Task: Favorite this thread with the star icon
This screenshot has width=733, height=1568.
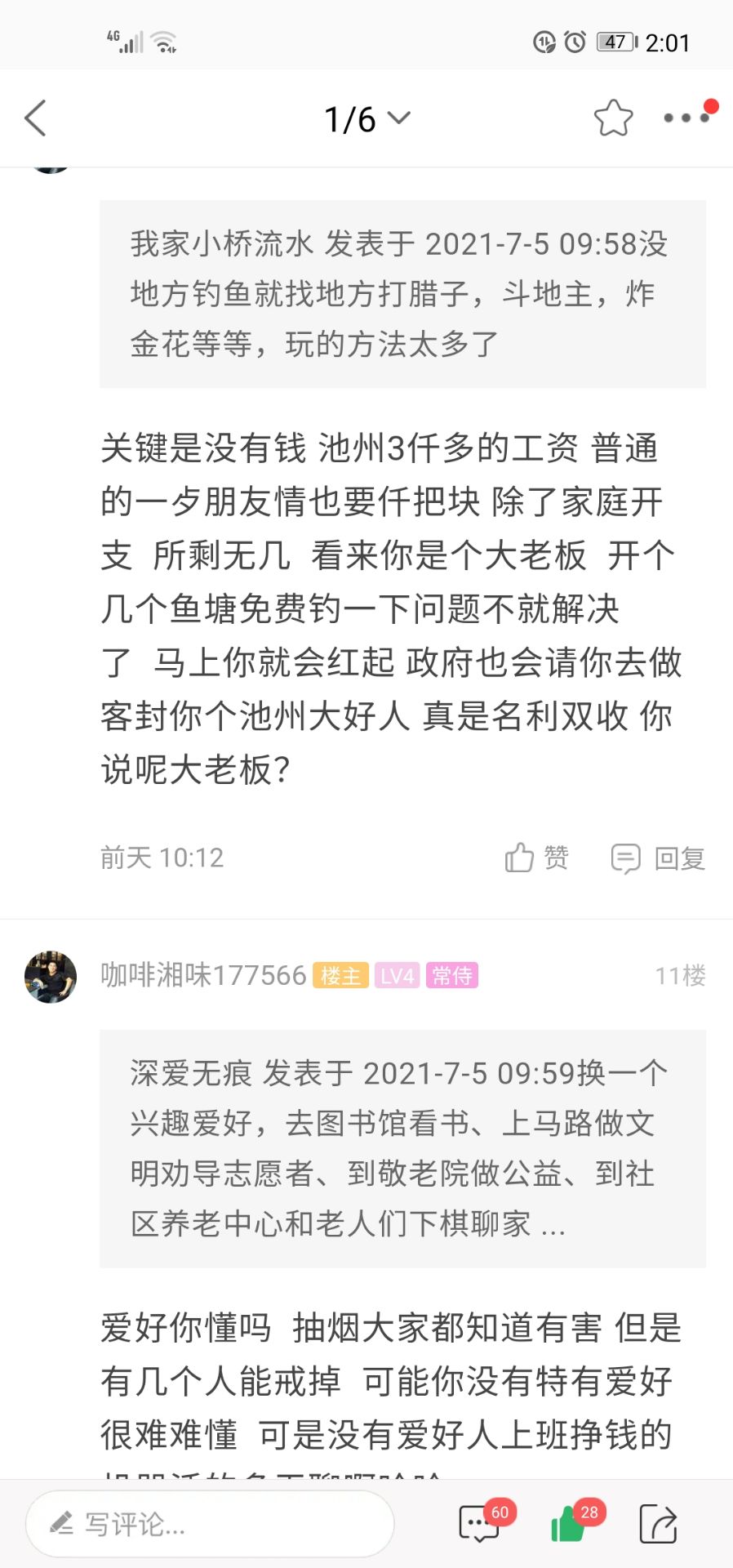Action: 613,118
